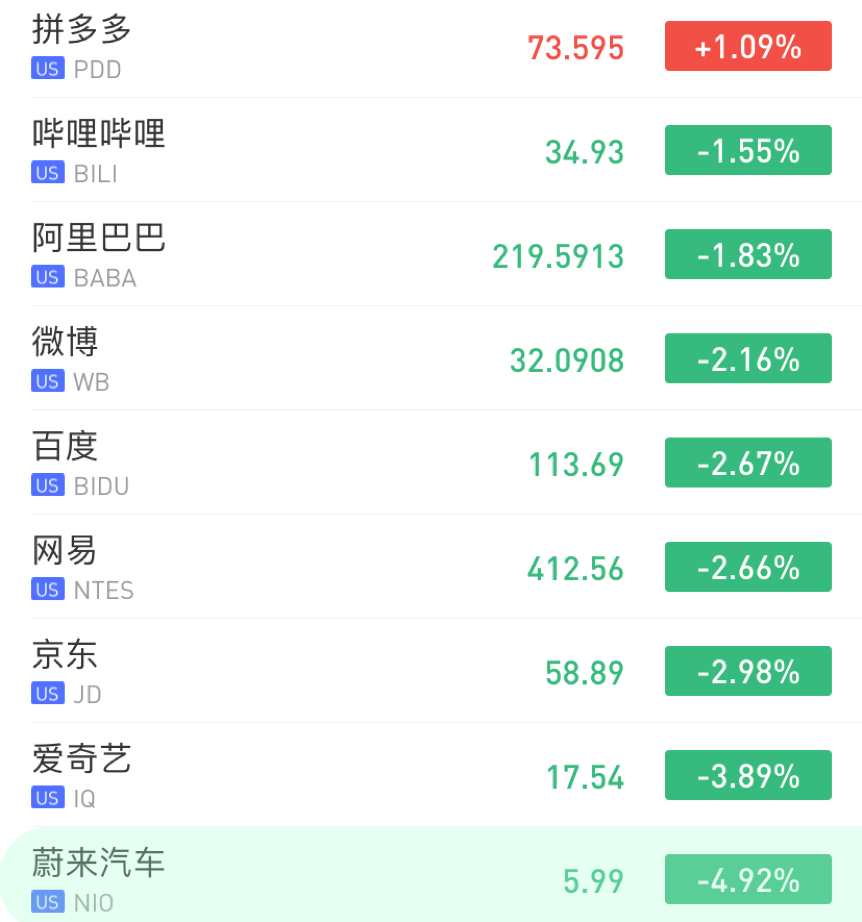Tap the +1.09% change badge for 拼多多

(748, 46)
